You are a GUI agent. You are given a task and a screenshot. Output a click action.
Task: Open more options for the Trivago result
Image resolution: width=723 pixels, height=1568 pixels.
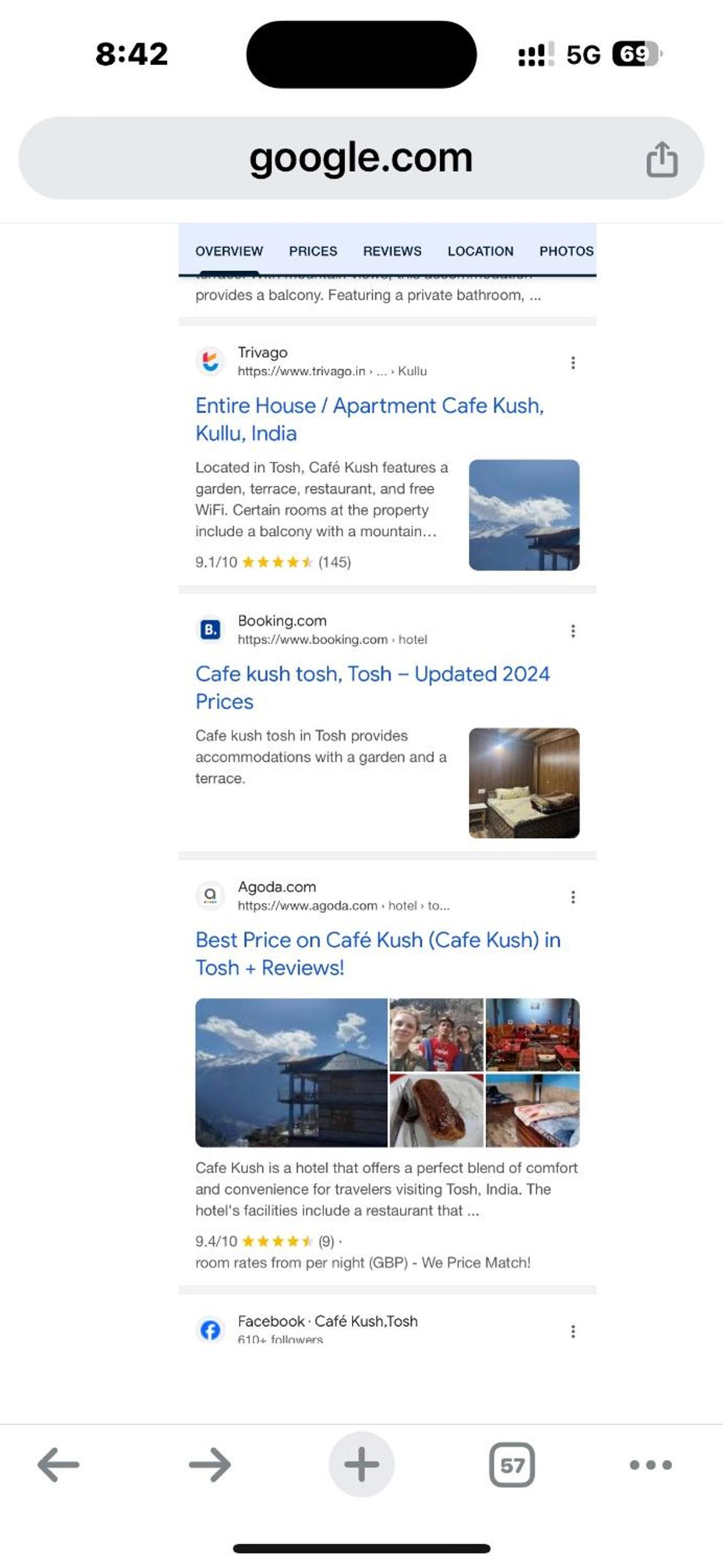pyautogui.click(x=573, y=363)
